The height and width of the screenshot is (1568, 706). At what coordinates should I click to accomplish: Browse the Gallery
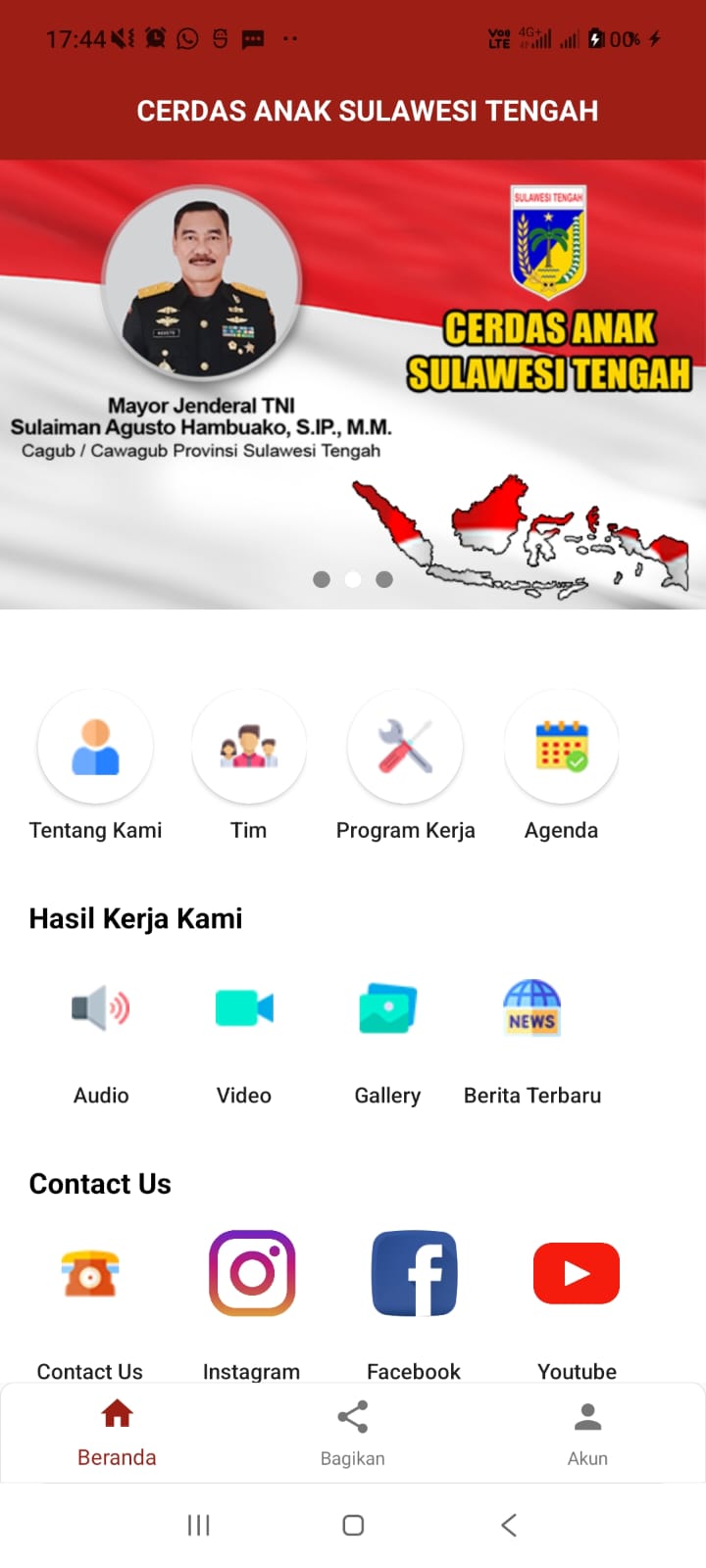(387, 1008)
